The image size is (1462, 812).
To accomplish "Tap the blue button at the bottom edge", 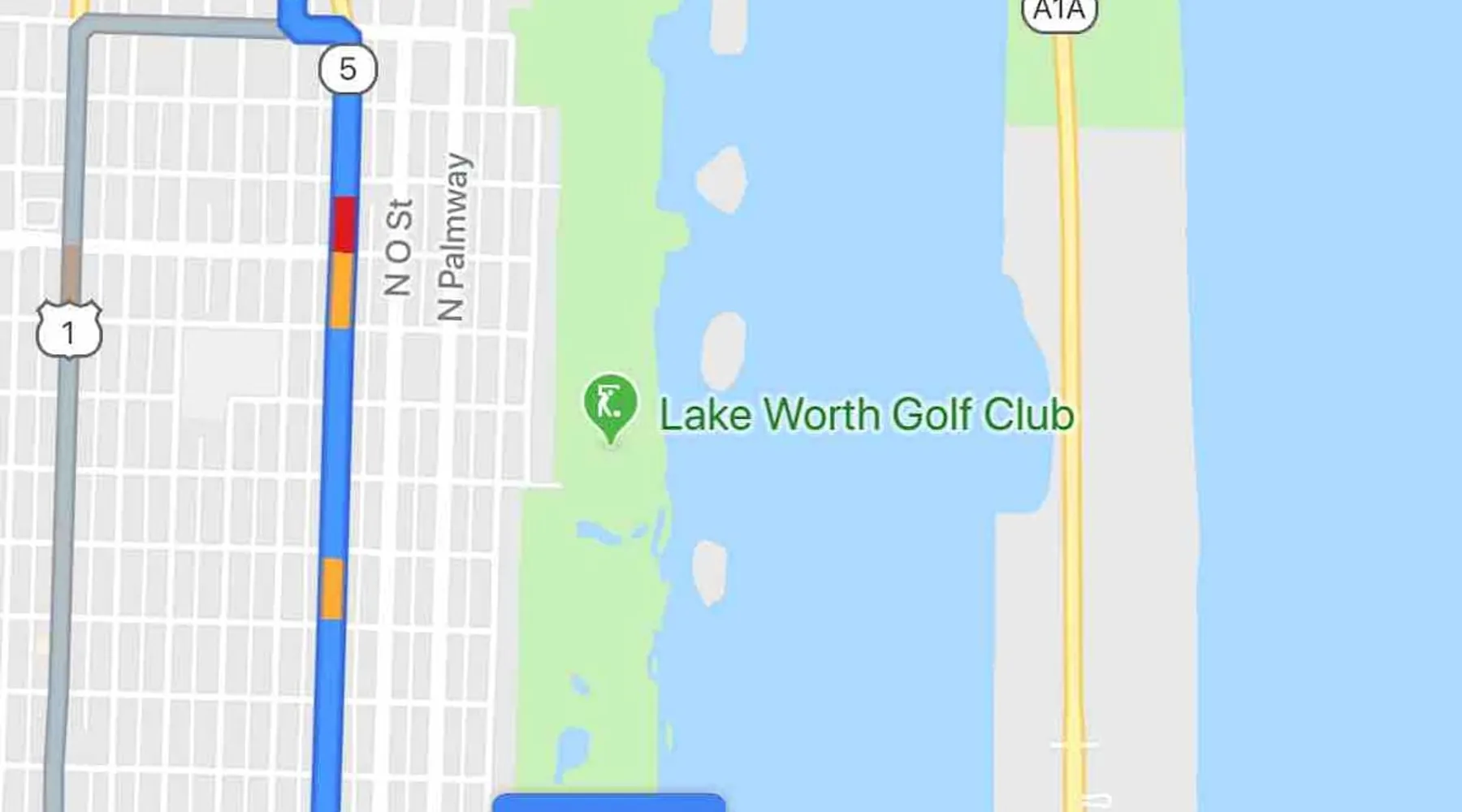I will tap(609, 803).
